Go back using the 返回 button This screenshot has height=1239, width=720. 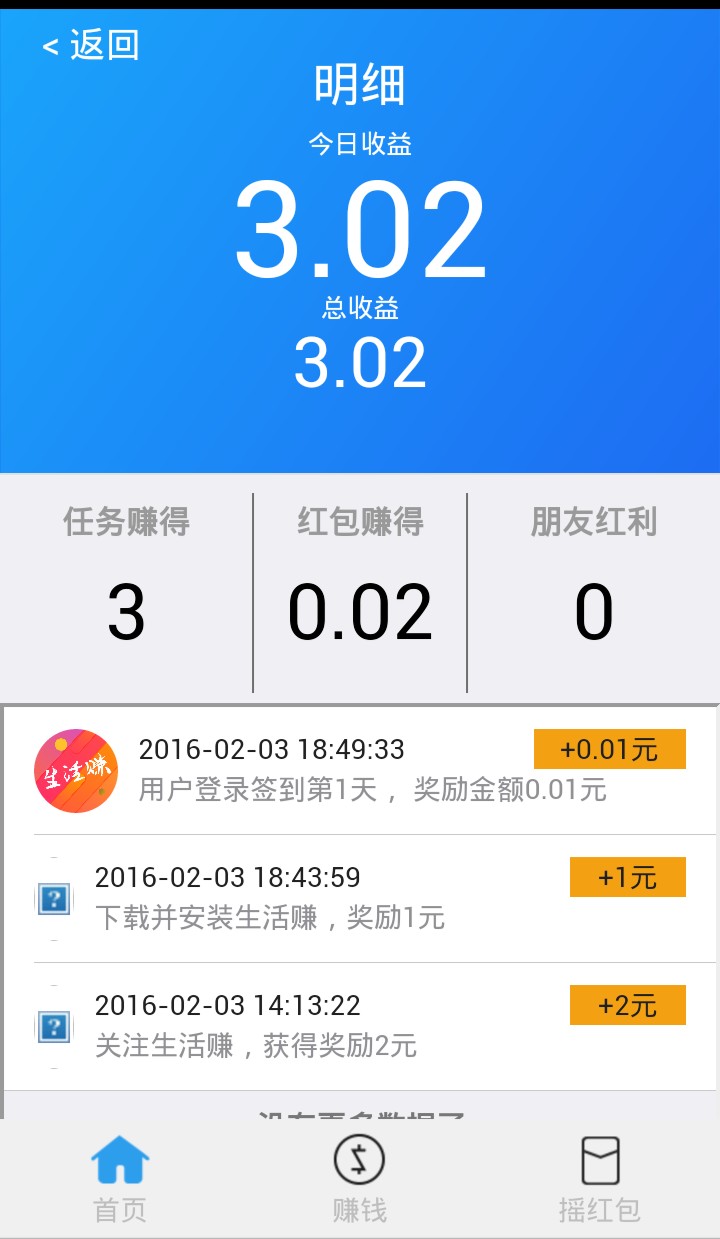[x=90, y=45]
